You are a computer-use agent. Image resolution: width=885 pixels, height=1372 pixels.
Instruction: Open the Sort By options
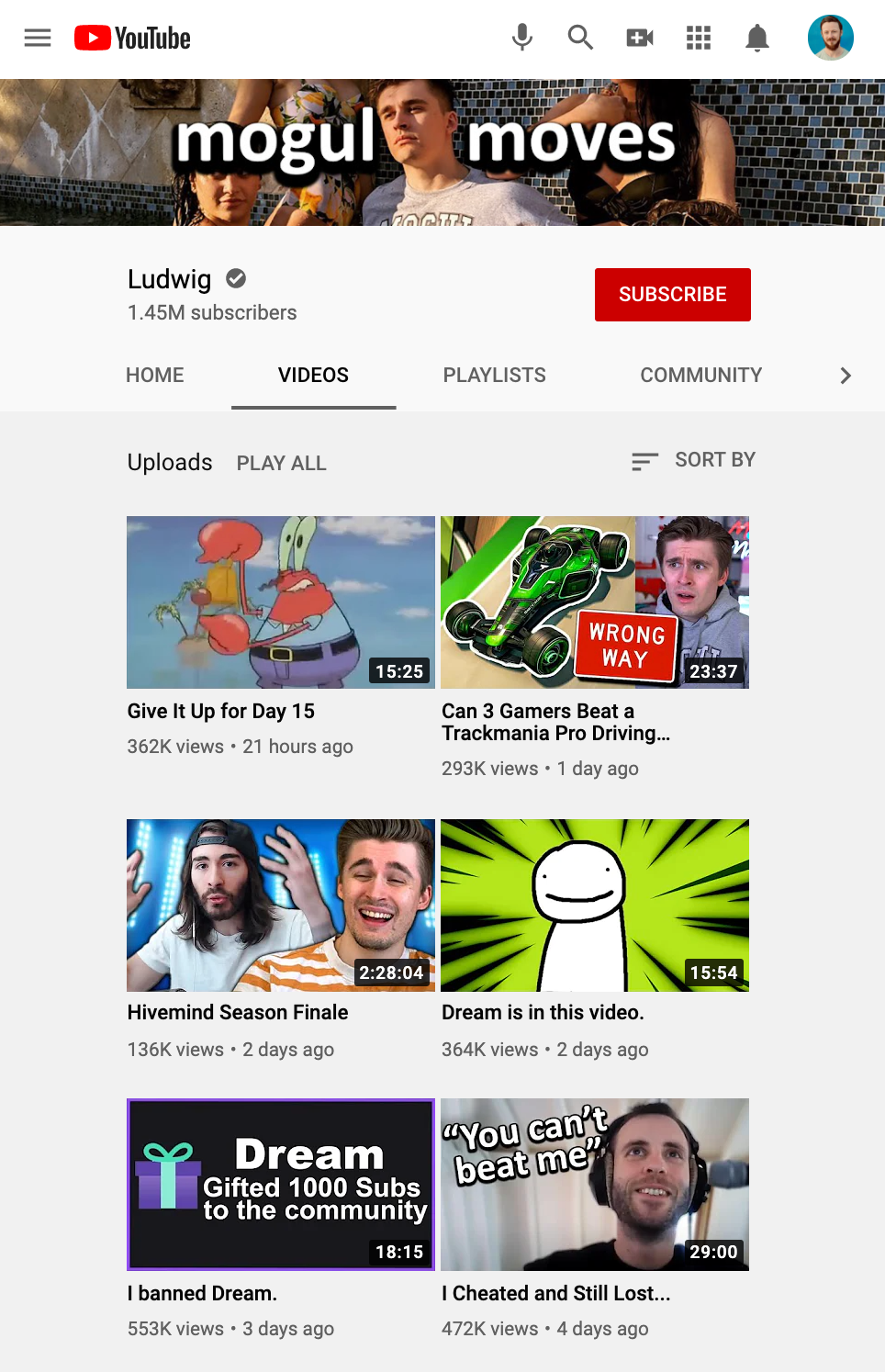tap(694, 460)
